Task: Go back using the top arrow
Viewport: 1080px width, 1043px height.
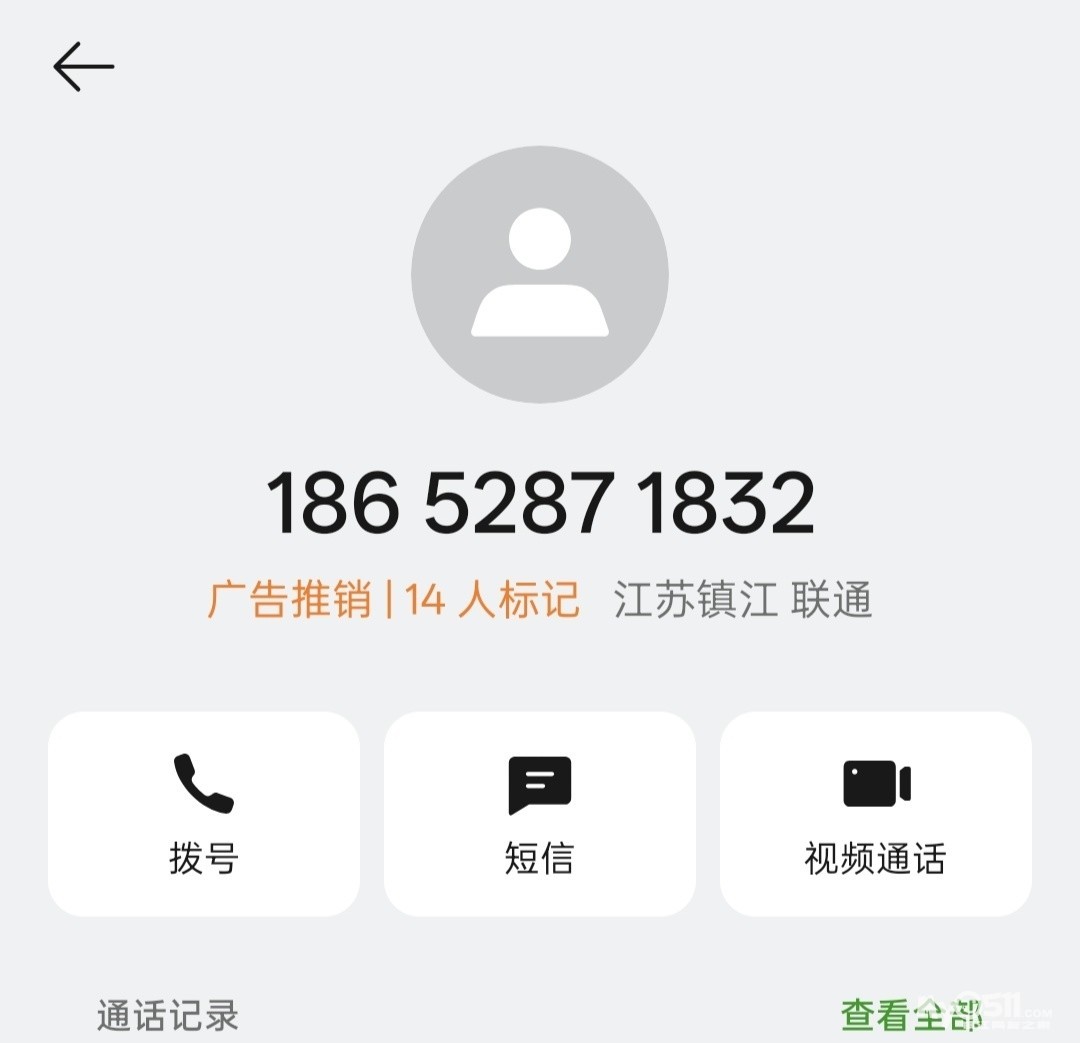Action: [x=83, y=67]
